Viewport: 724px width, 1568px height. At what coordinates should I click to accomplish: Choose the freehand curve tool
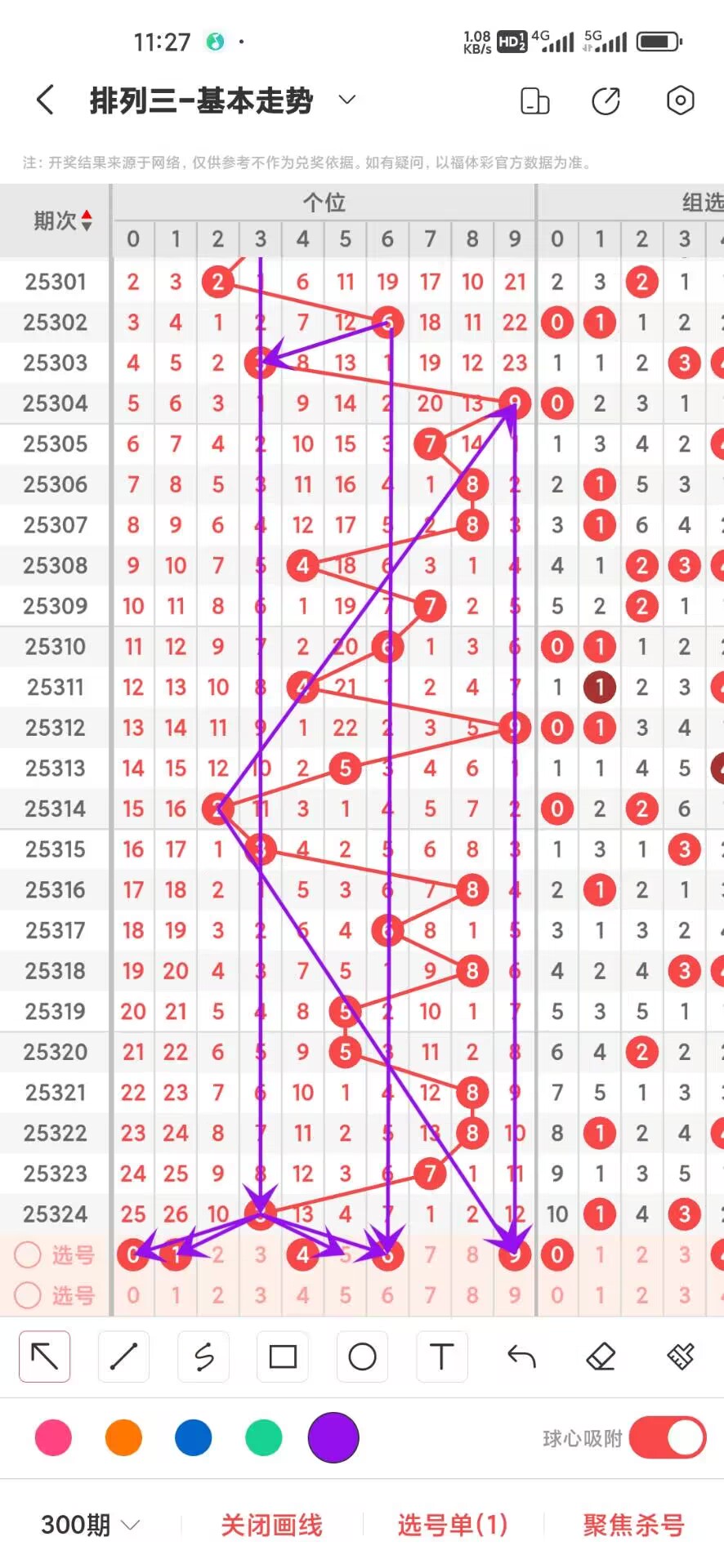(203, 1356)
